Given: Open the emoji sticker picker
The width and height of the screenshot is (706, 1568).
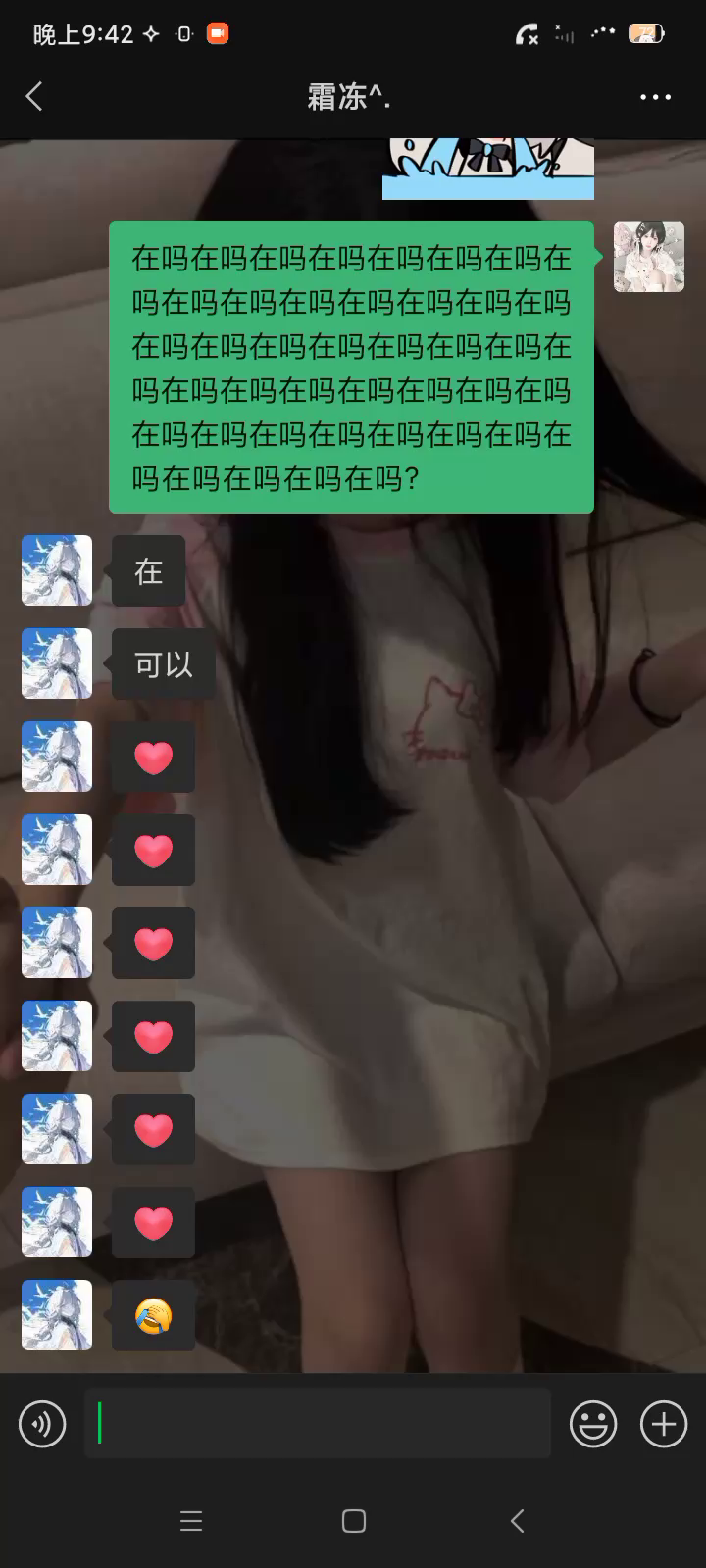Looking at the screenshot, I should coord(593,1424).
